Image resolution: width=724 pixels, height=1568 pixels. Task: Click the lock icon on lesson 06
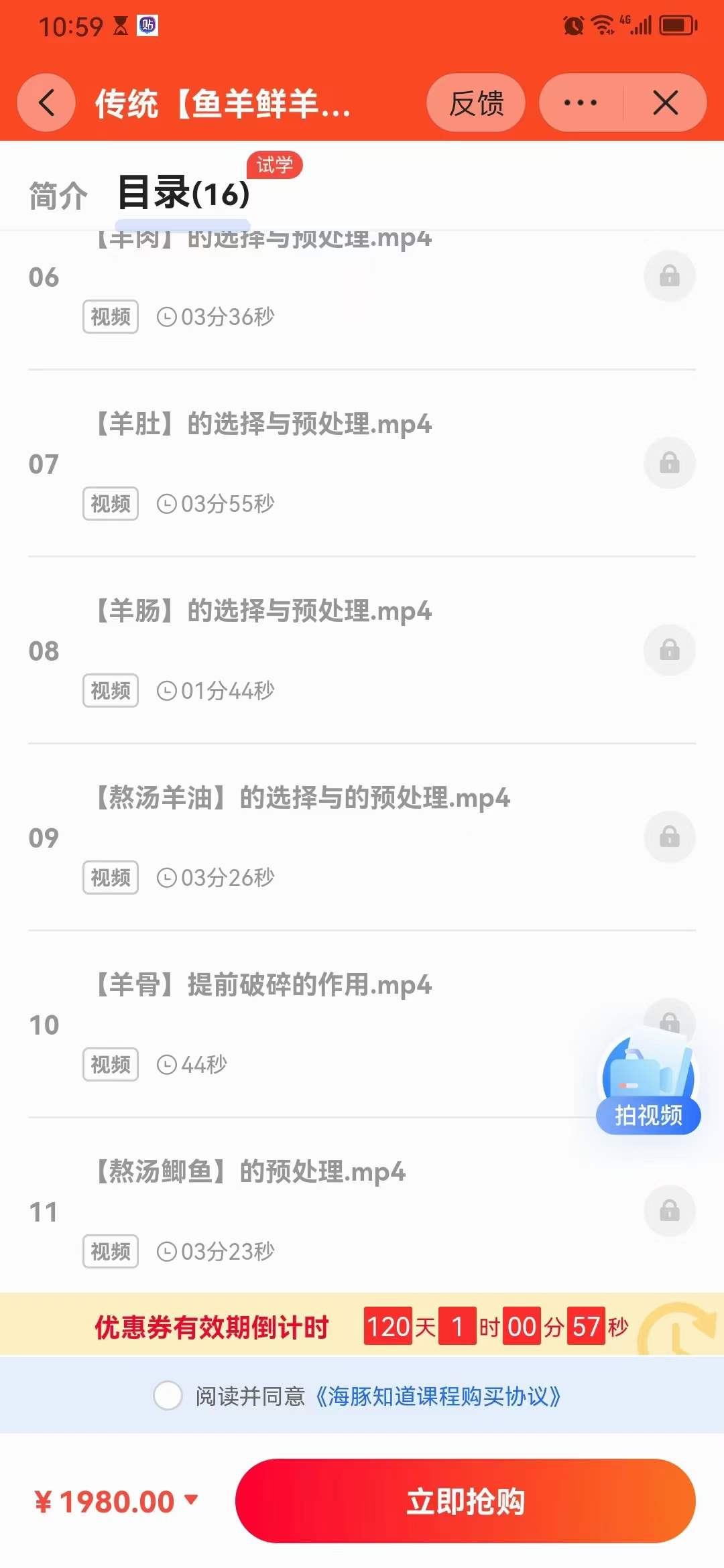tap(669, 276)
